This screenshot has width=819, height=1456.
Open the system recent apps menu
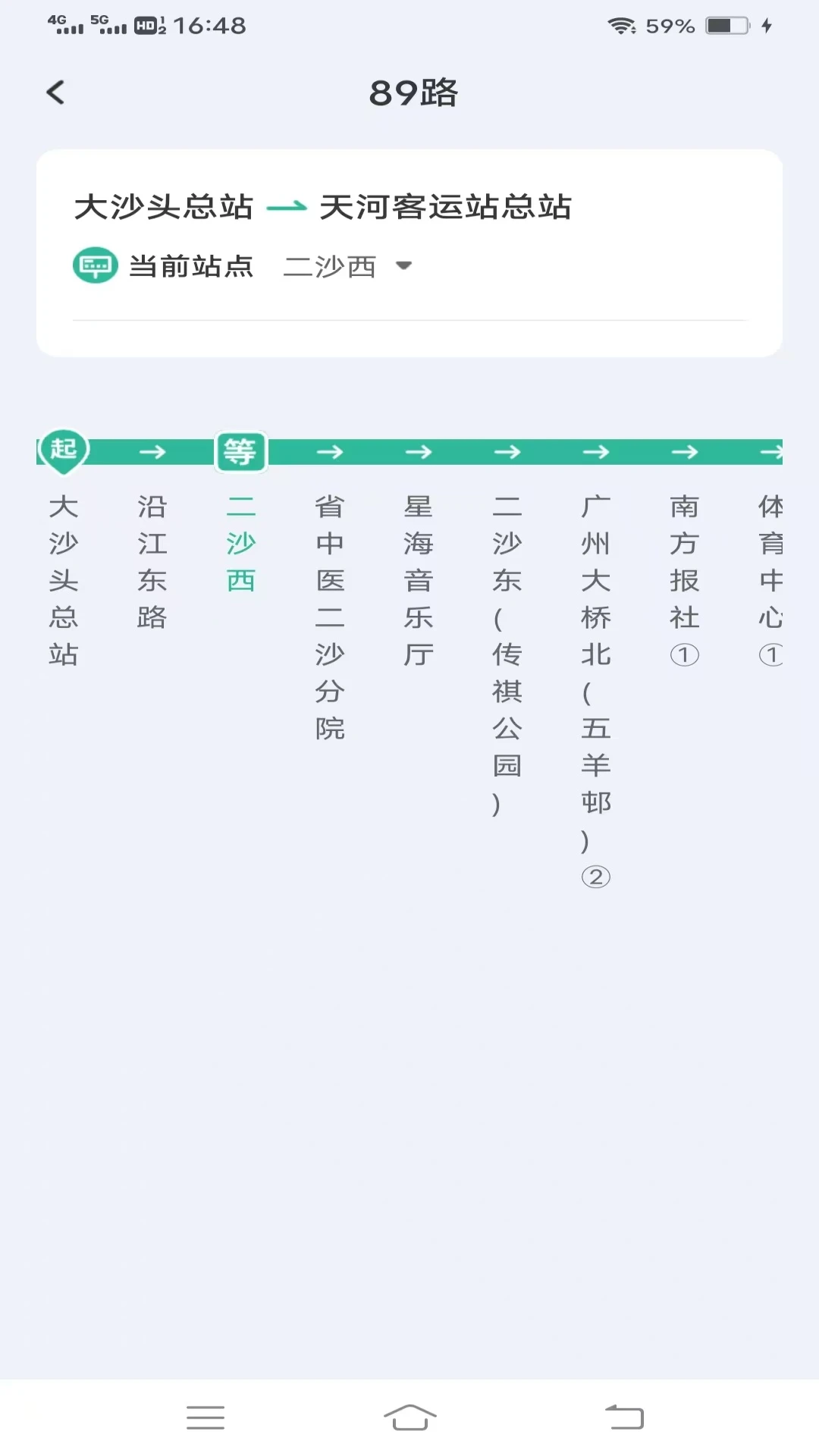[206, 1417]
